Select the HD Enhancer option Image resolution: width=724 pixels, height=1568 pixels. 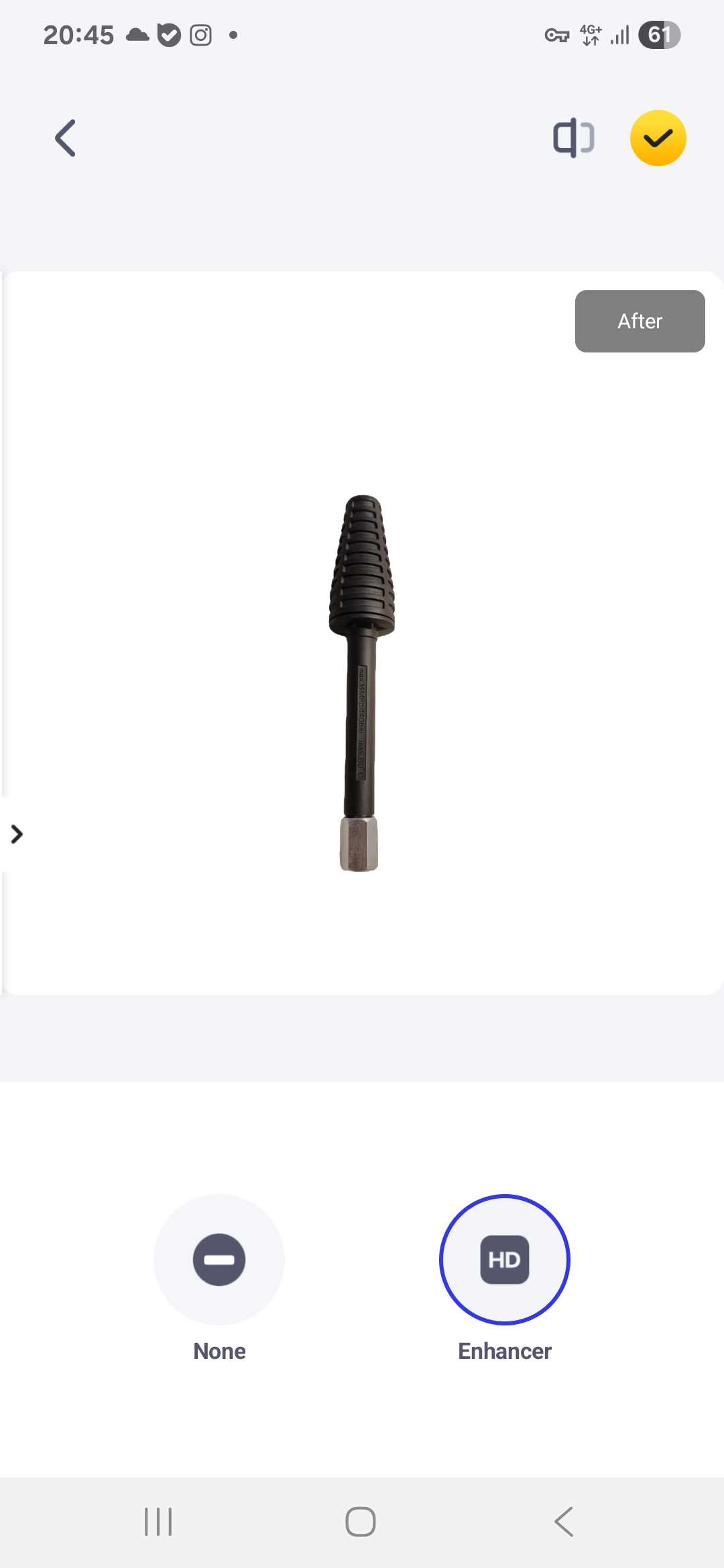point(504,1260)
